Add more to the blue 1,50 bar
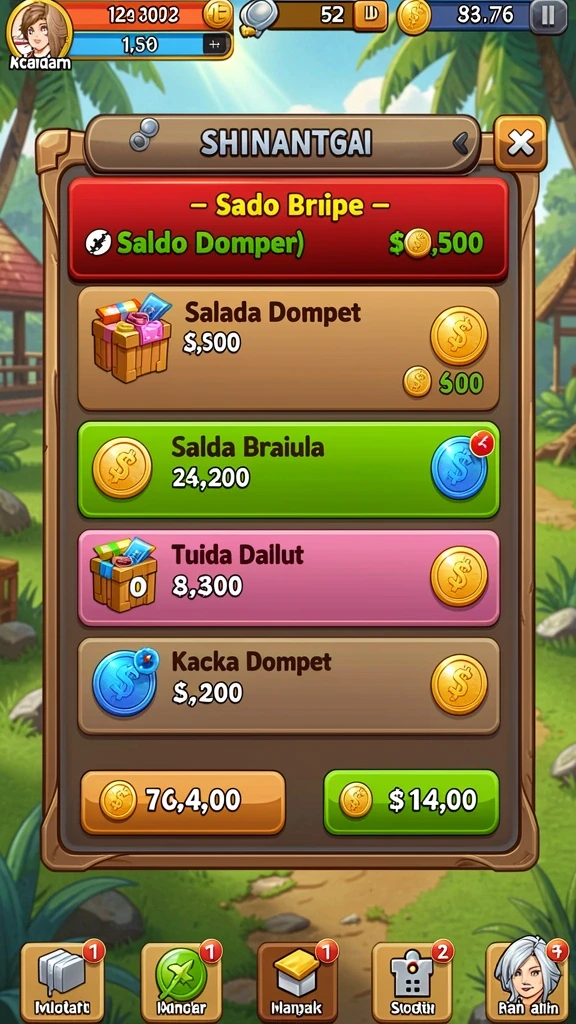576x1024 pixels. (x=214, y=45)
